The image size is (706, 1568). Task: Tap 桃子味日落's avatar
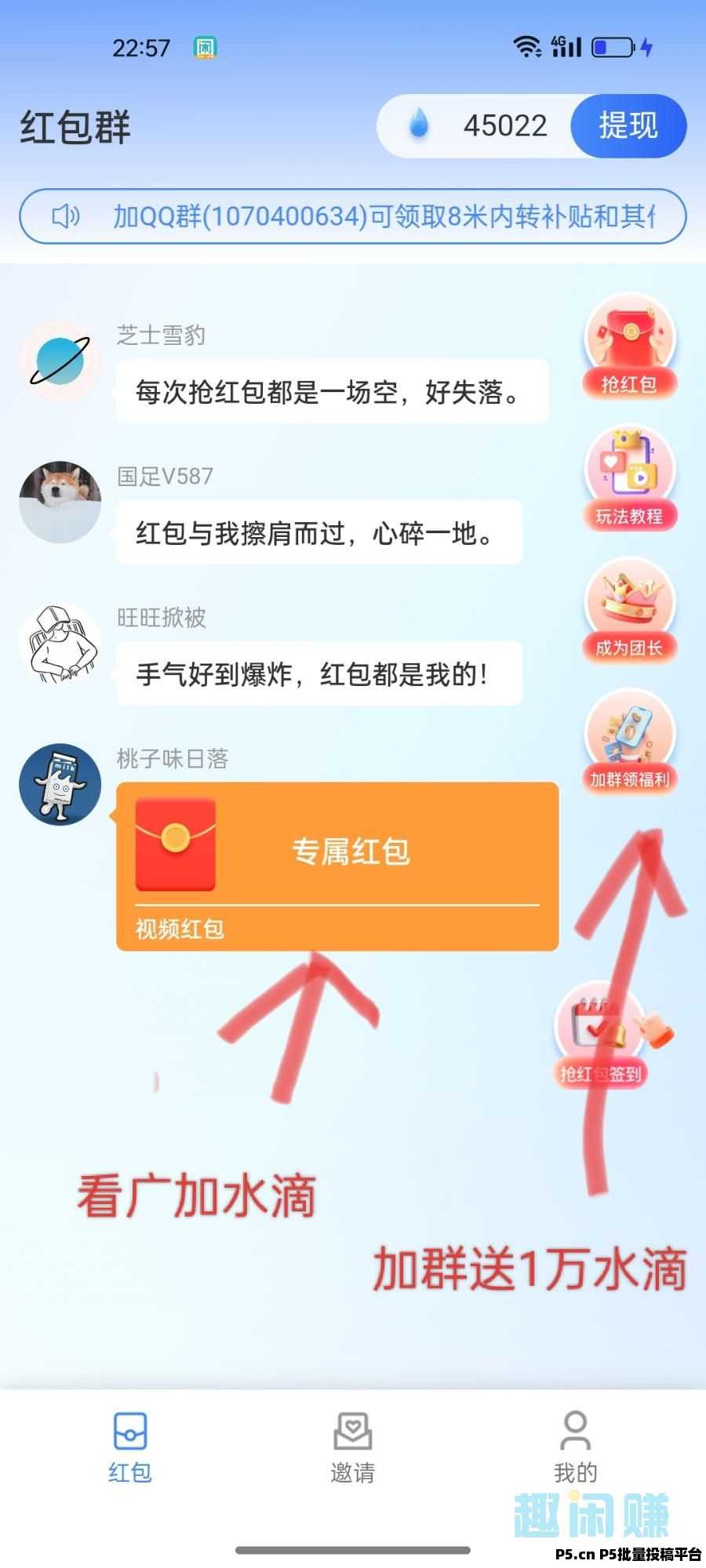[x=60, y=784]
